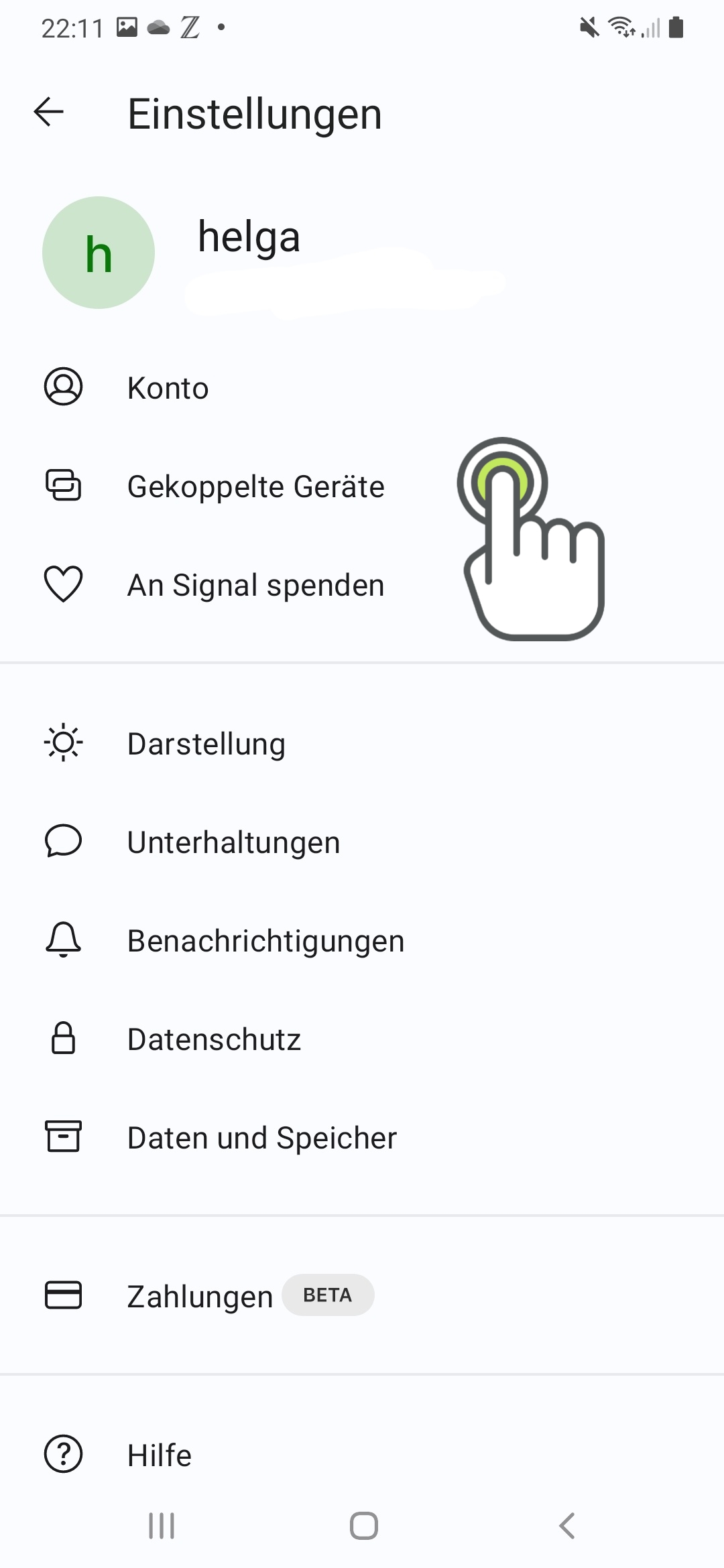The width and height of the screenshot is (724, 1568).
Task: Tap the system home button
Action: click(363, 1526)
